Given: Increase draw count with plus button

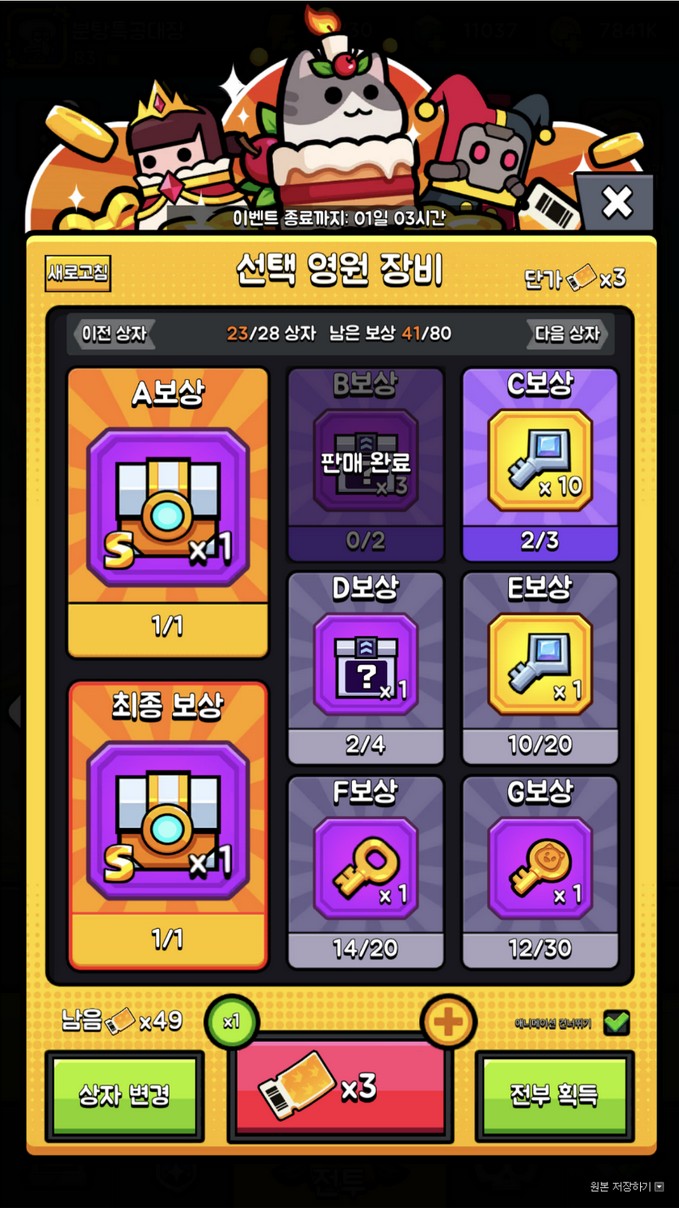Looking at the screenshot, I should 449,1022.
